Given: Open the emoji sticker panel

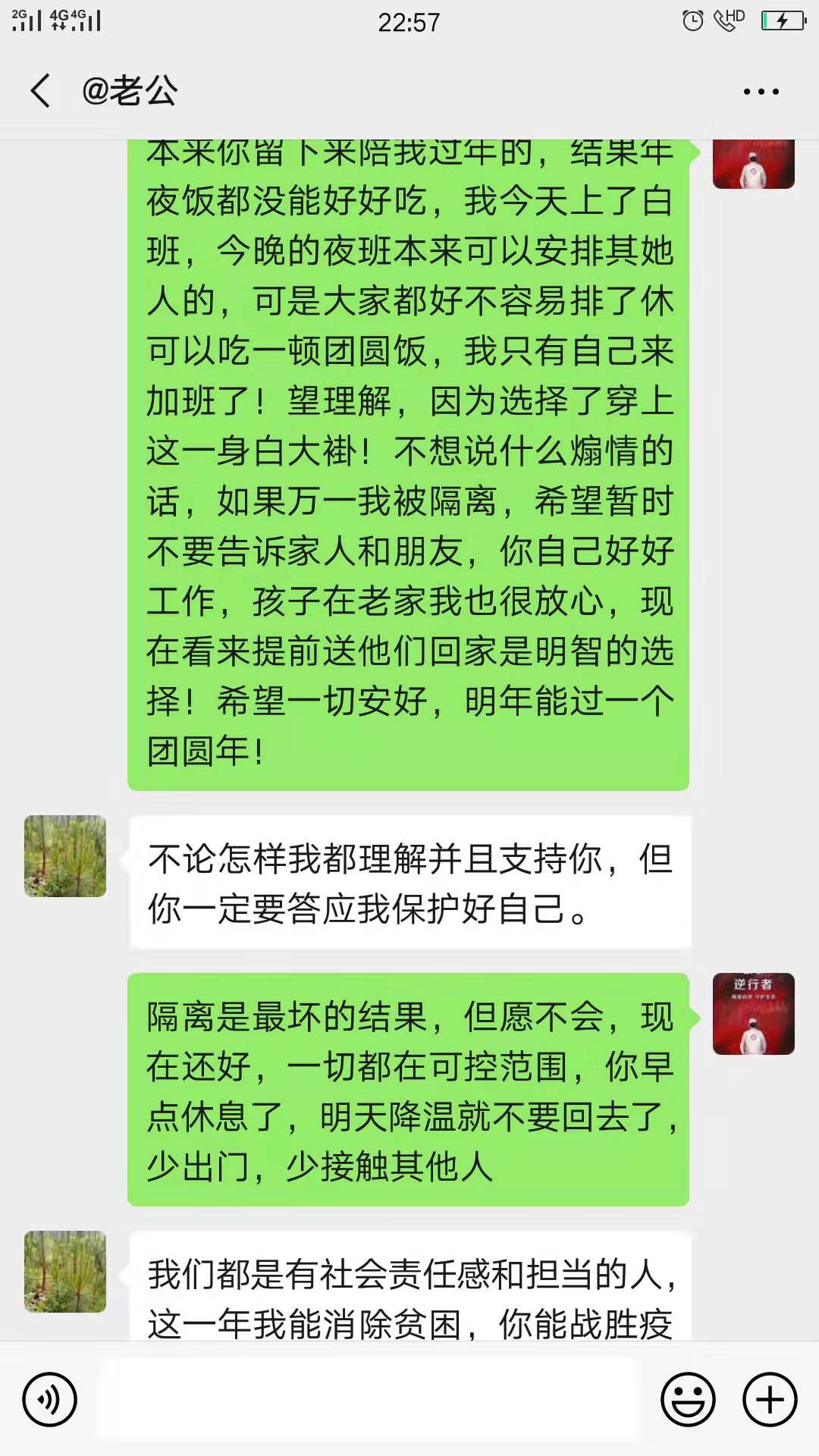Looking at the screenshot, I should click(x=688, y=1399).
